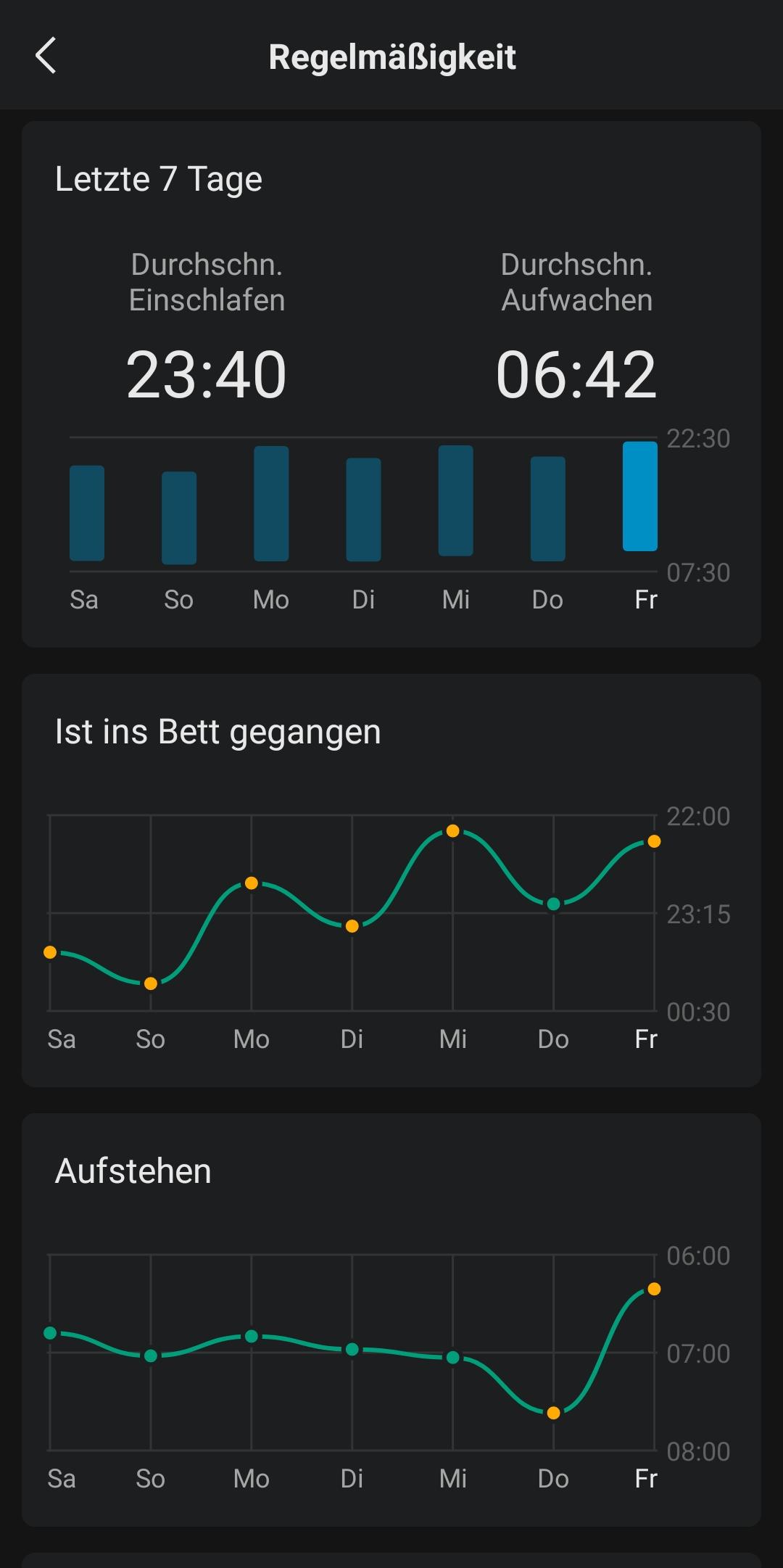Select the Do bar in Letzte 7 Tage

point(548,508)
